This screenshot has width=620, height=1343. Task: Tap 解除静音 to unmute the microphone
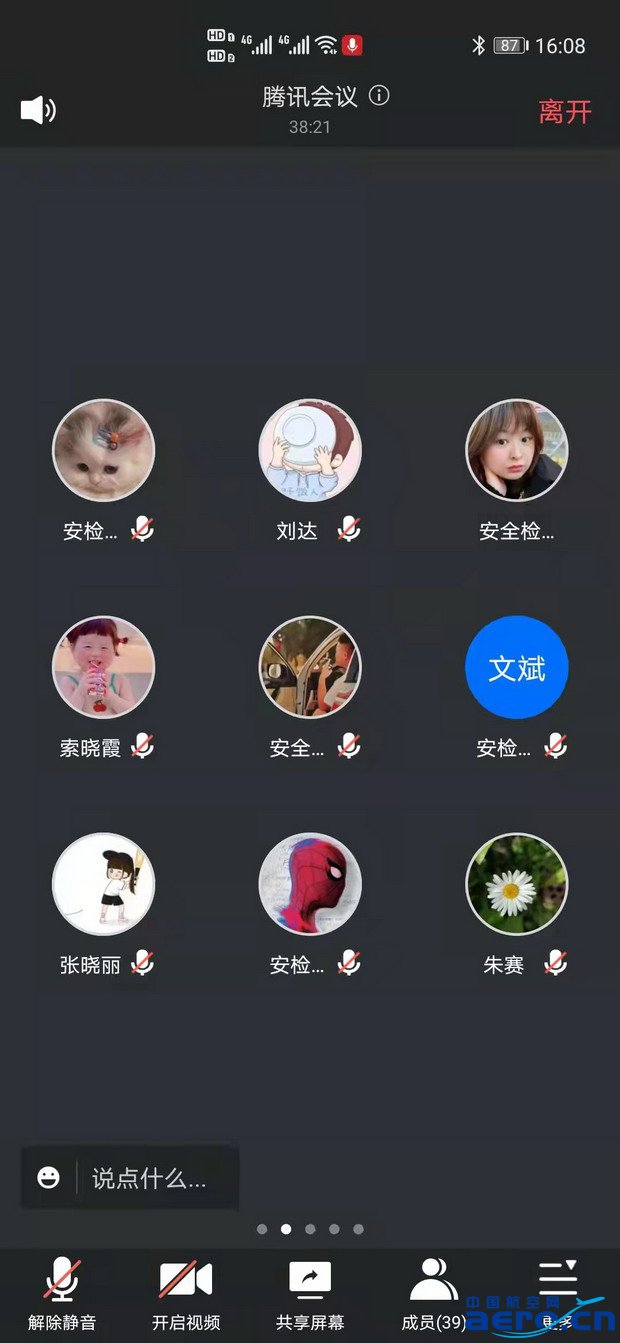[x=62, y=1295]
